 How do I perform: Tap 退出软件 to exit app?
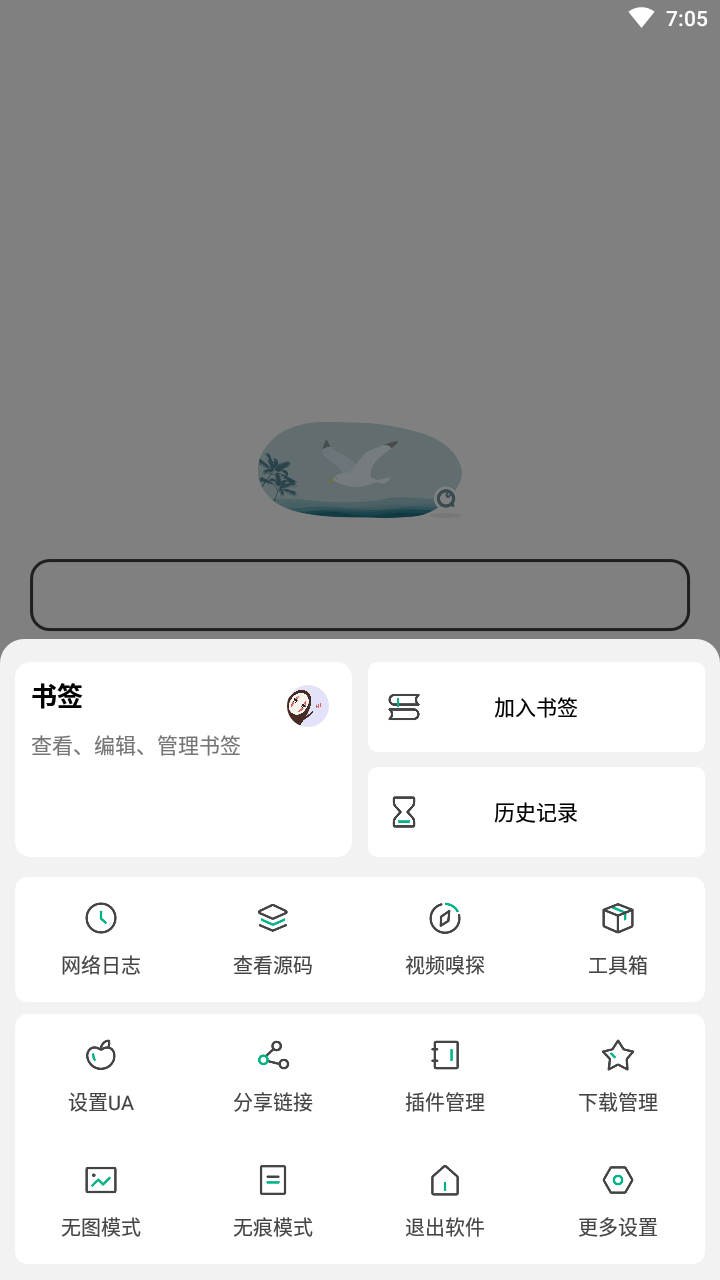pyautogui.click(x=445, y=1200)
